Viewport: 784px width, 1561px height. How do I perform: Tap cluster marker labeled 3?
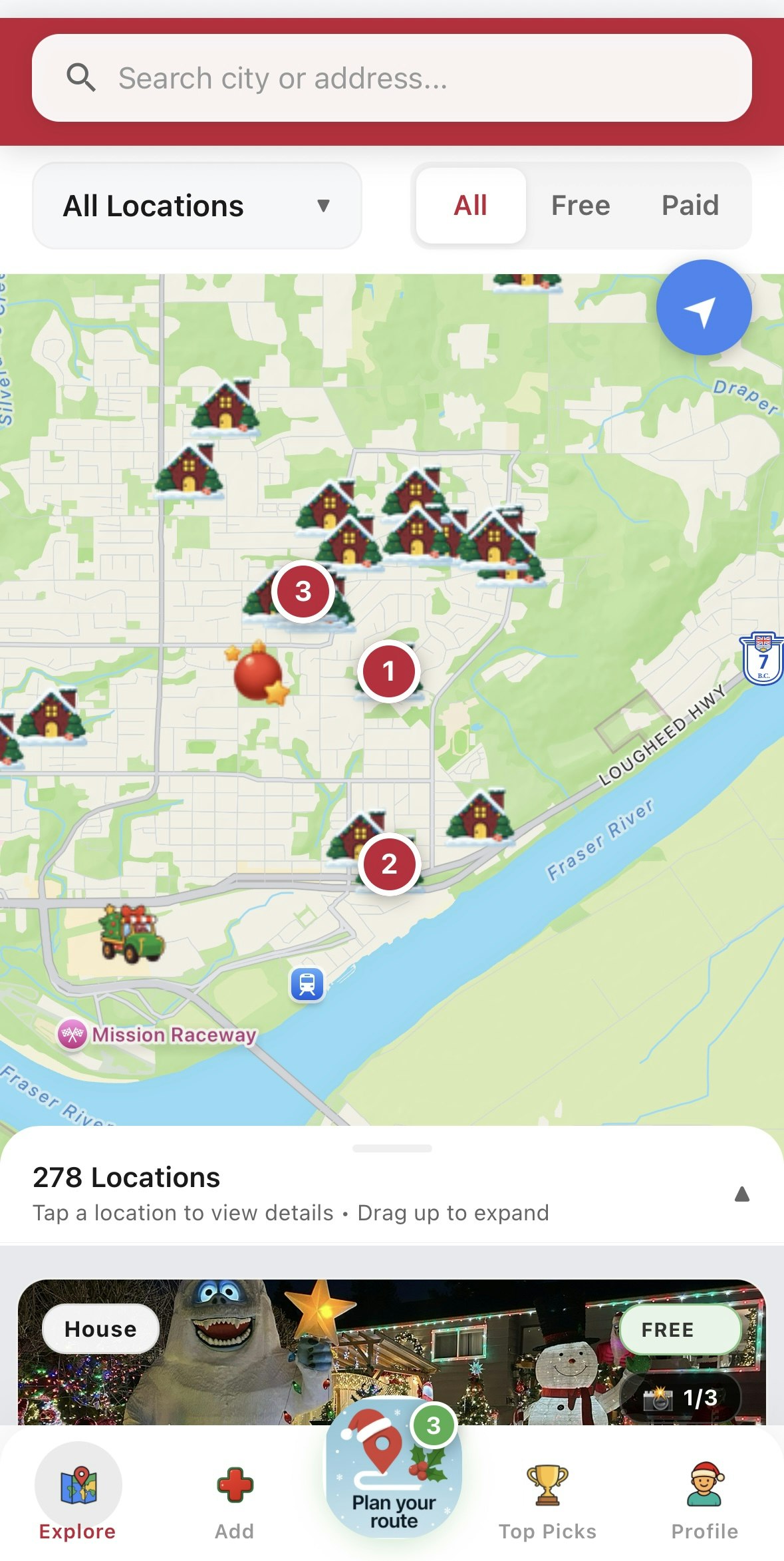click(303, 591)
